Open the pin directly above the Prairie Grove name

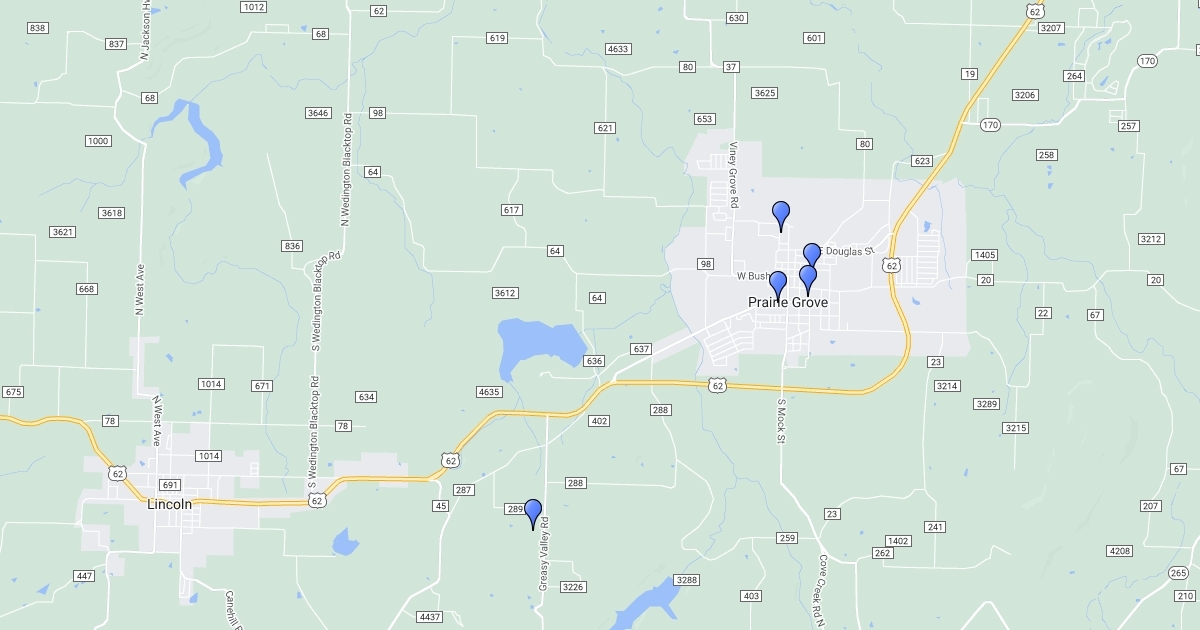[808, 278]
